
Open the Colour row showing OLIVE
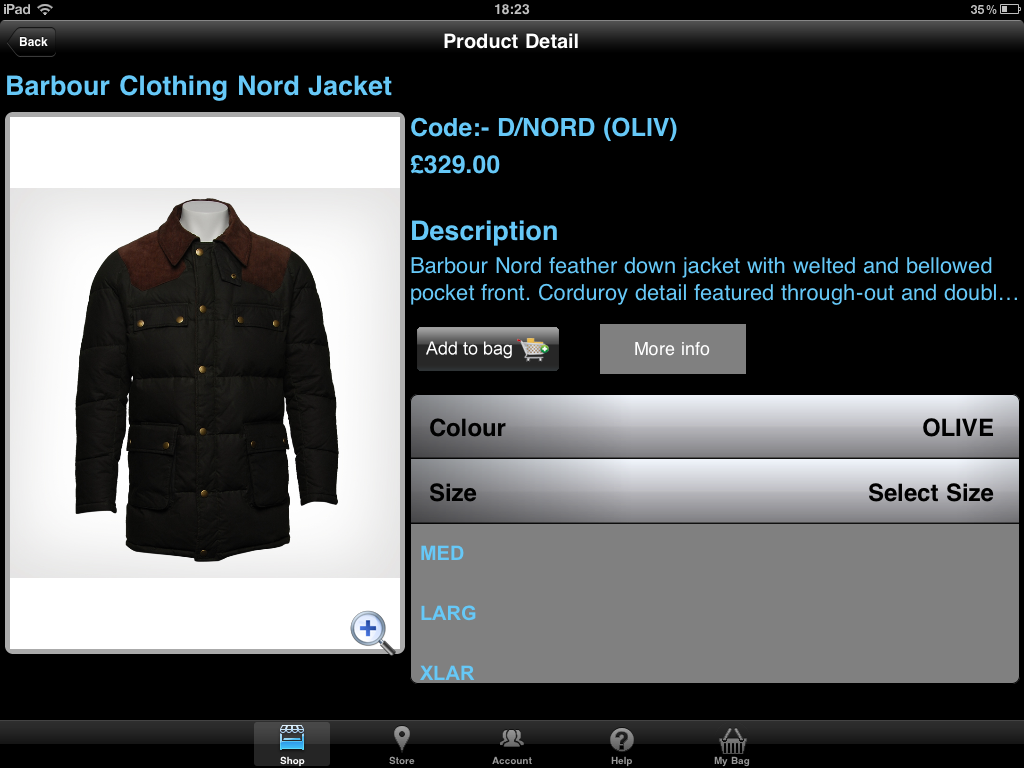[x=714, y=428]
